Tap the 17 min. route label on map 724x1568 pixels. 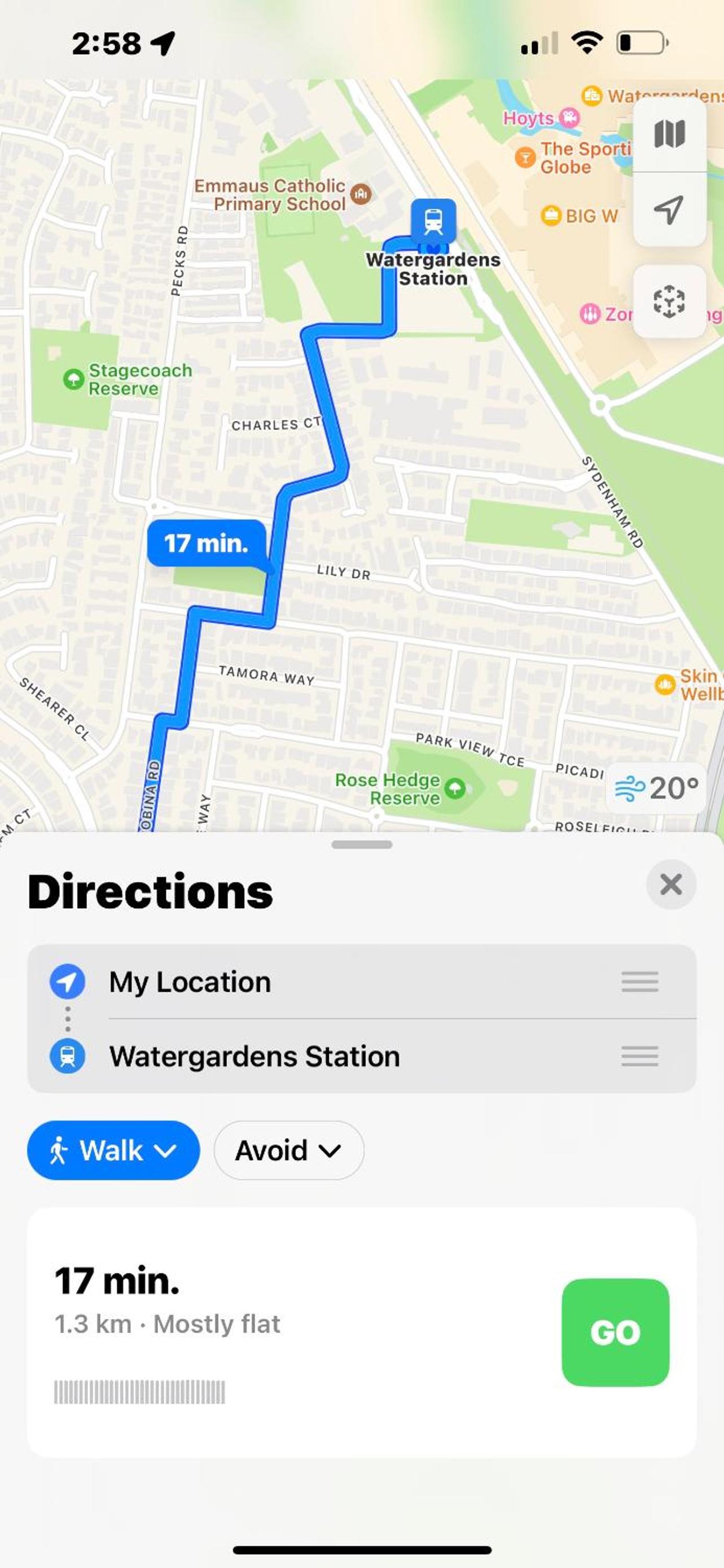point(206,543)
